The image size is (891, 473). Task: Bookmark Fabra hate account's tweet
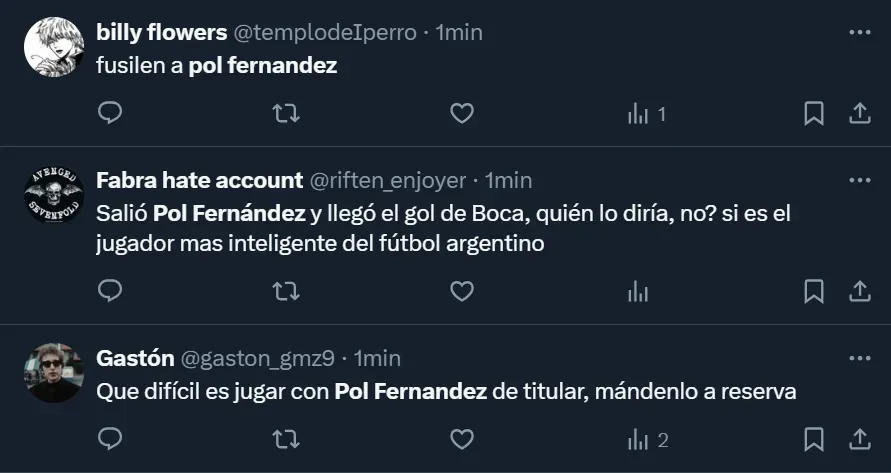[x=814, y=291]
